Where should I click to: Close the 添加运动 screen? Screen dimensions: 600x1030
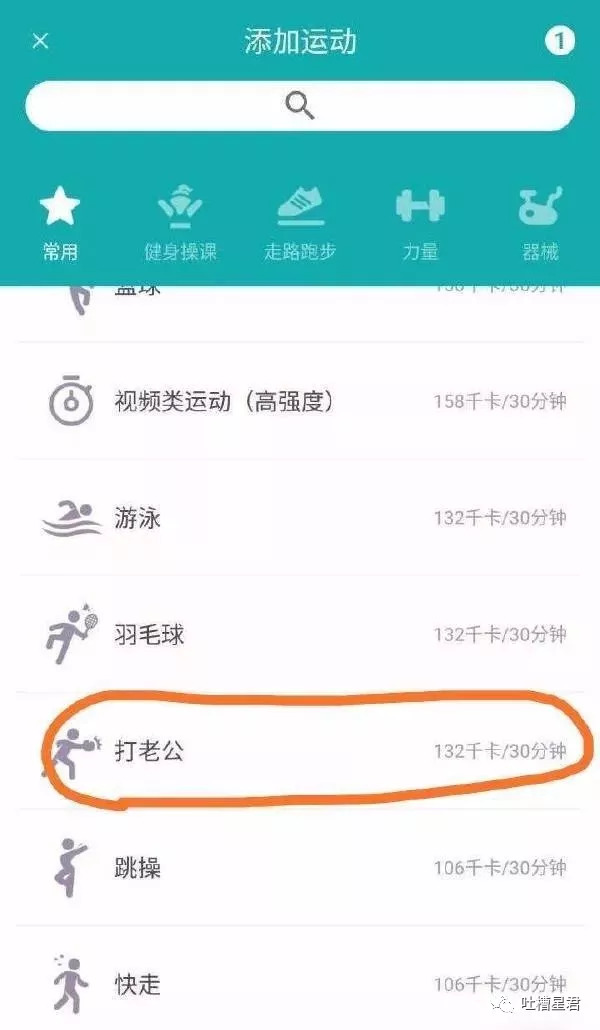tap(40, 41)
